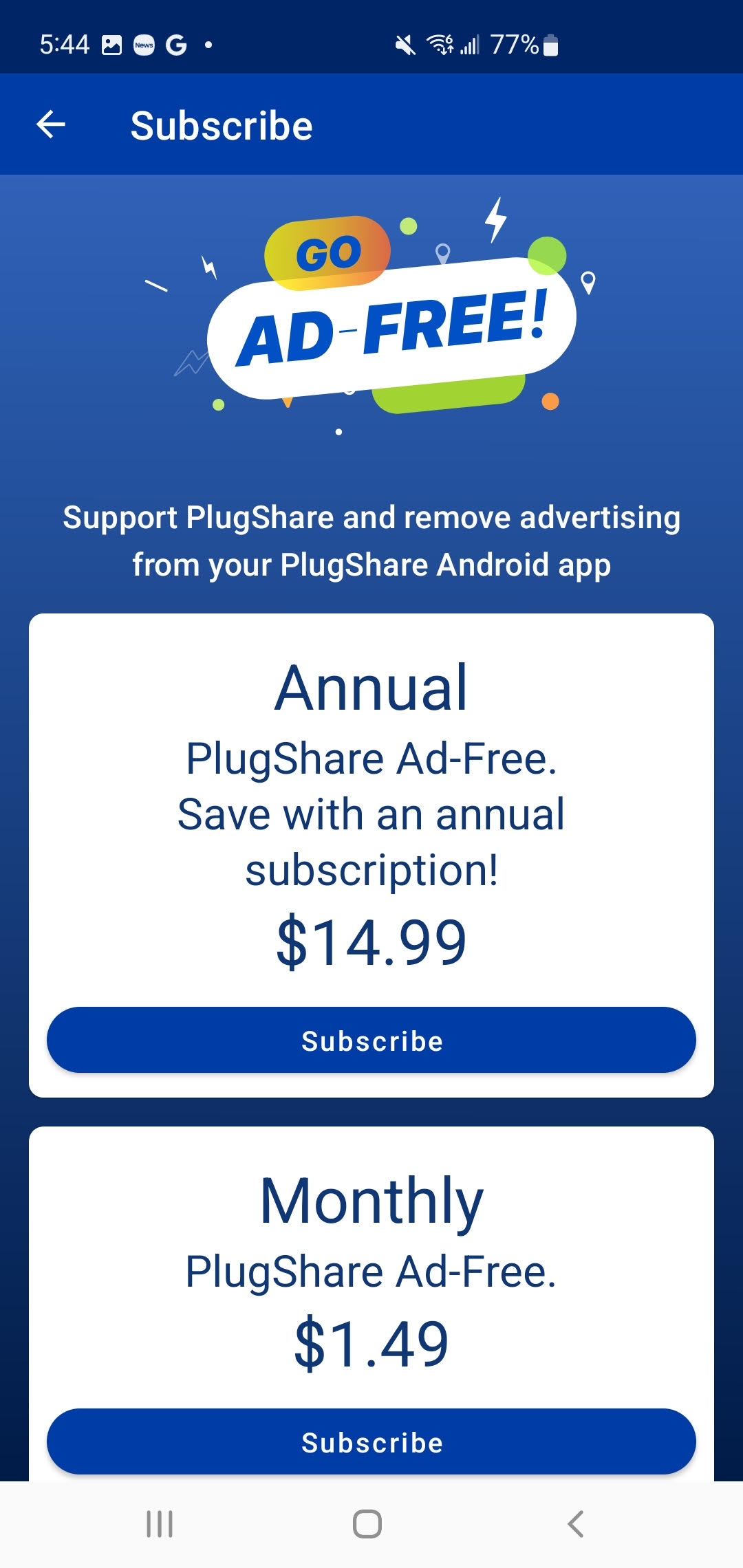Go back using the app bar arrow
This screenshot has height=1568, width=743.
click(x=51, y=124)
